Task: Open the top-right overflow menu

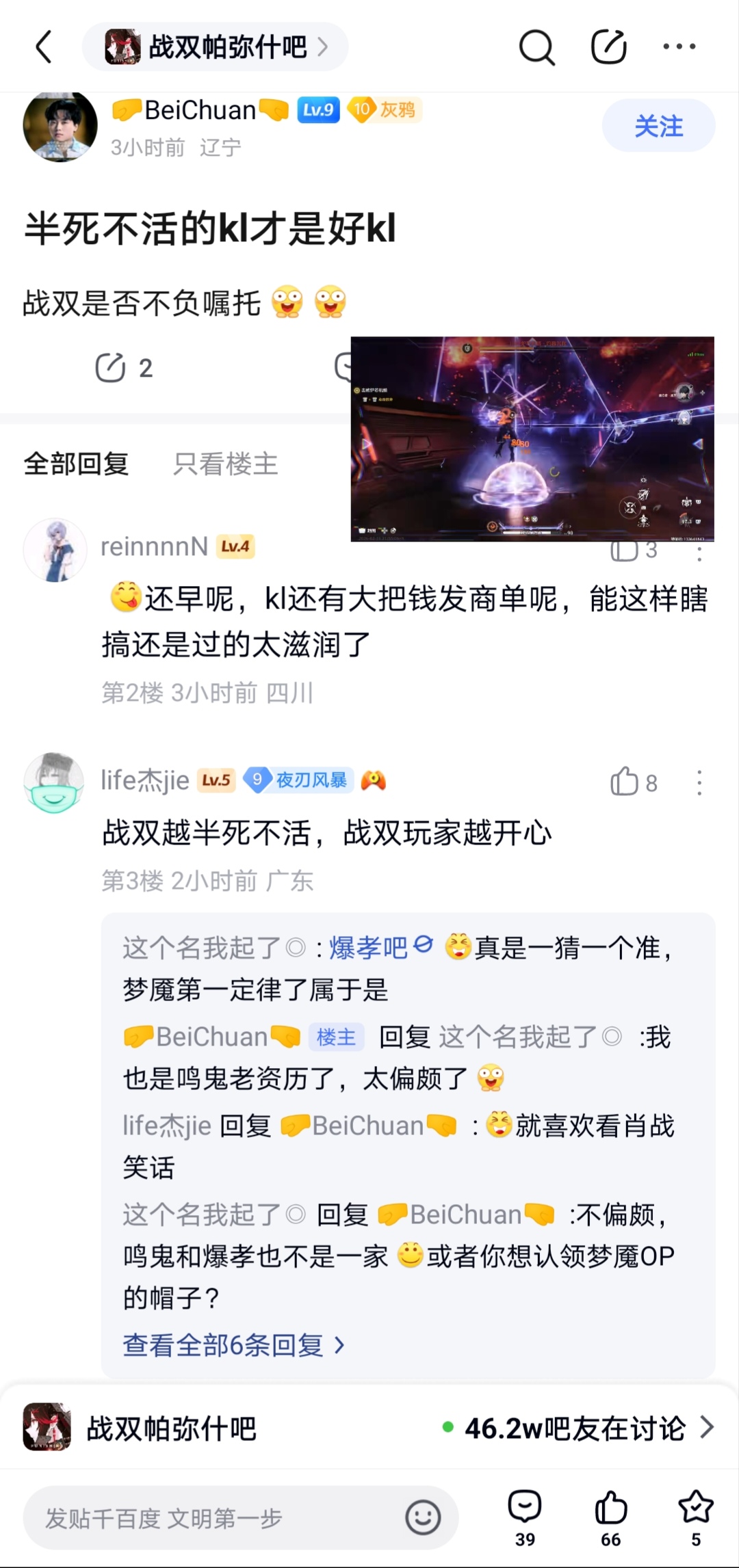Action: (x=679, y=47)
